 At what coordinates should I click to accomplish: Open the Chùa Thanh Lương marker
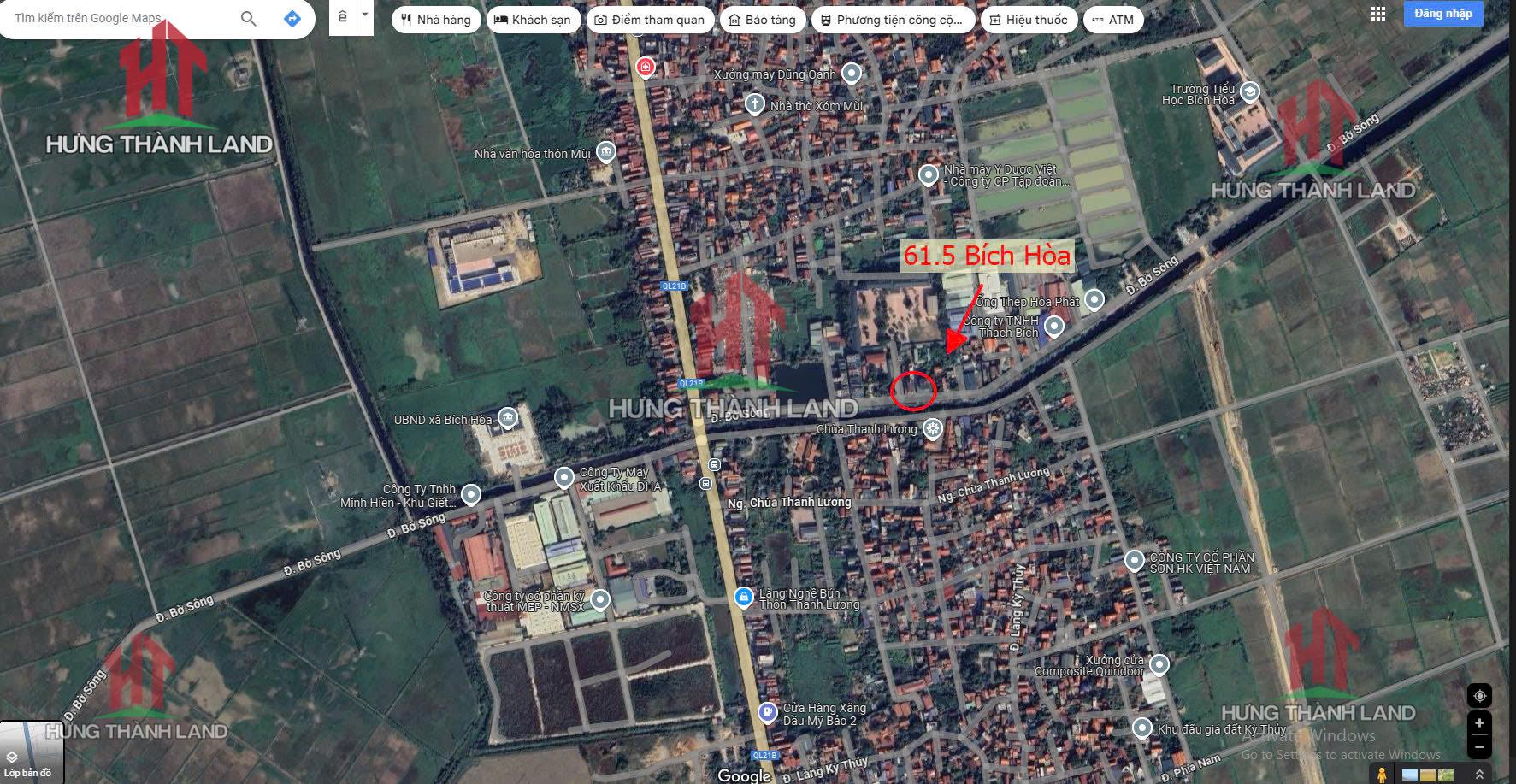tap(933, 428)
